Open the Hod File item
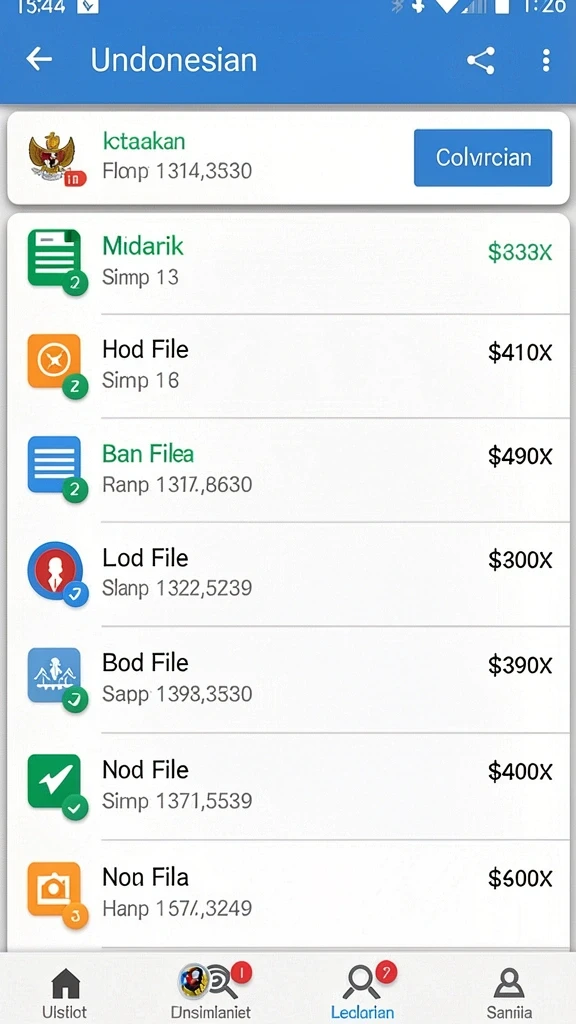576x1024 pixels. click(288, 366)
